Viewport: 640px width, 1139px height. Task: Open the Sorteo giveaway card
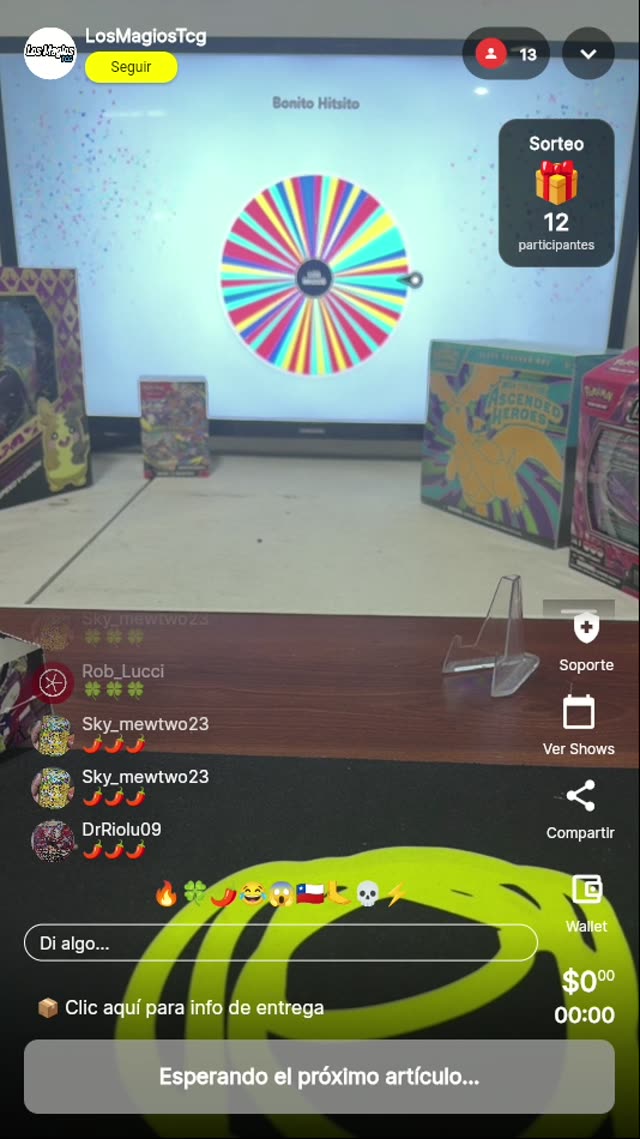click(x=556, y=193)
